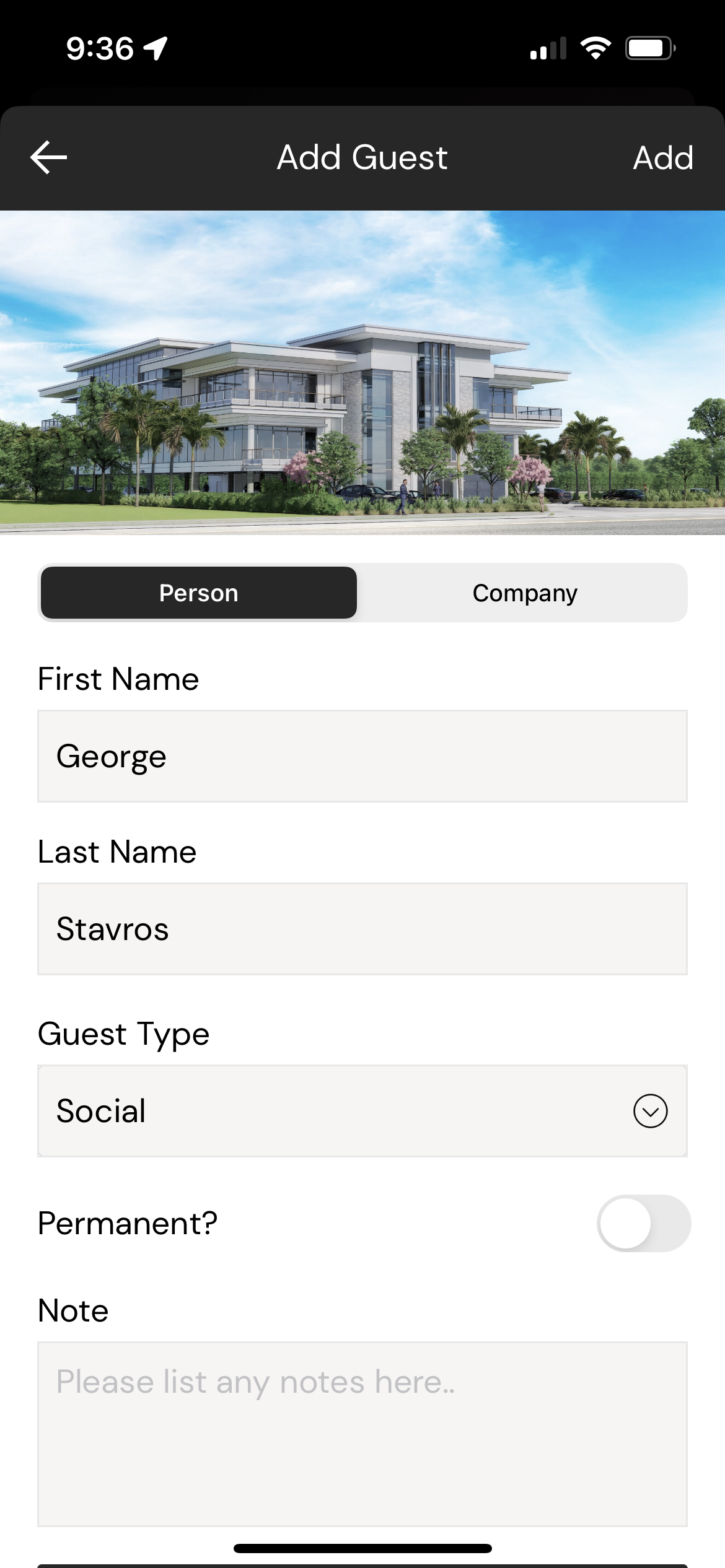The width and height of the screenshot is (725, 1568).
Task: Tap Add to save the guest
Action: 662,158
